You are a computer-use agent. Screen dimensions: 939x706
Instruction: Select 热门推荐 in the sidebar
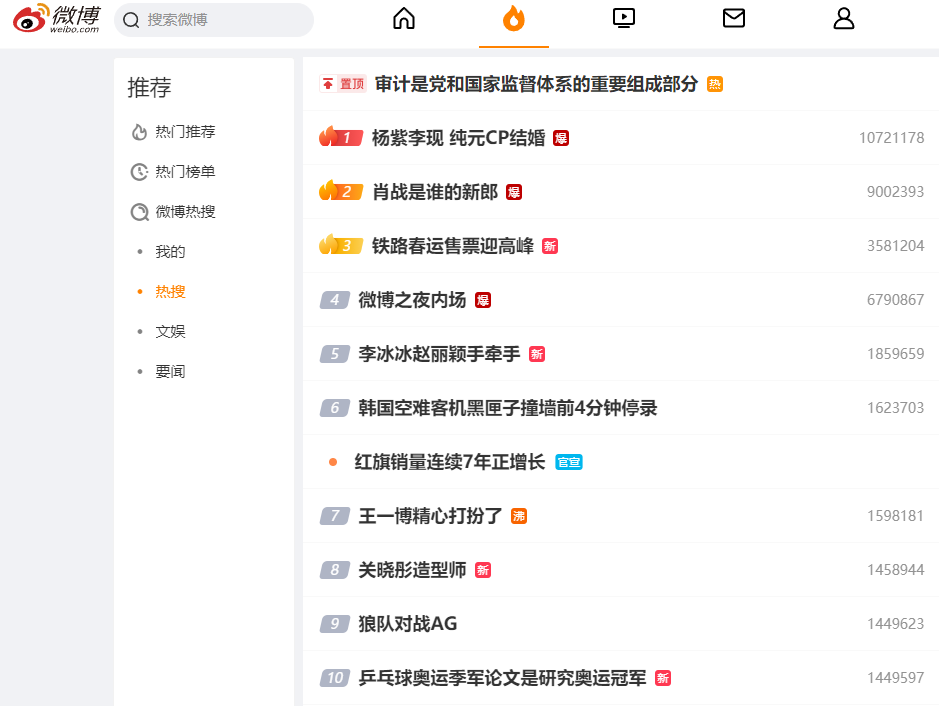[x=185, y=132]
